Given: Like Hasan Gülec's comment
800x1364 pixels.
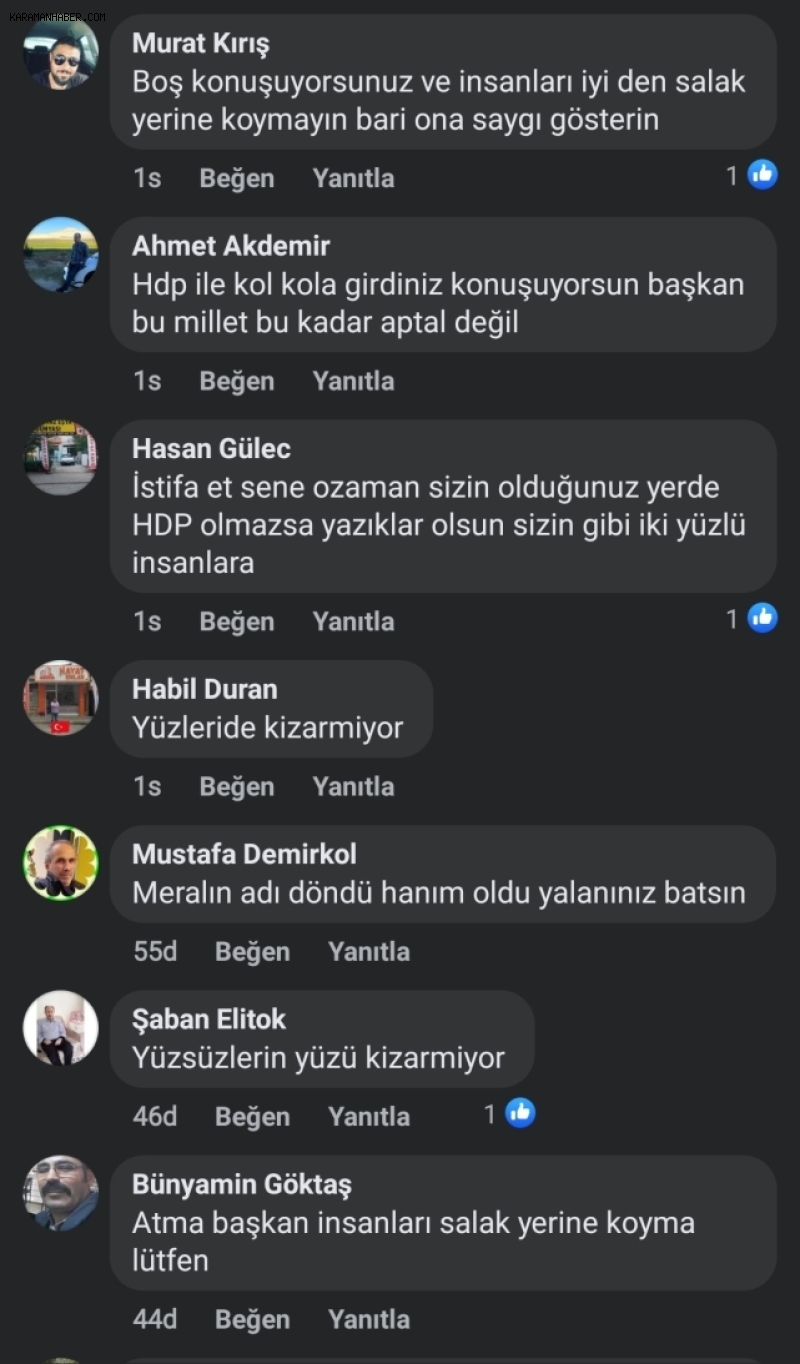Looking at the screenshot, I should pos(237,621).
